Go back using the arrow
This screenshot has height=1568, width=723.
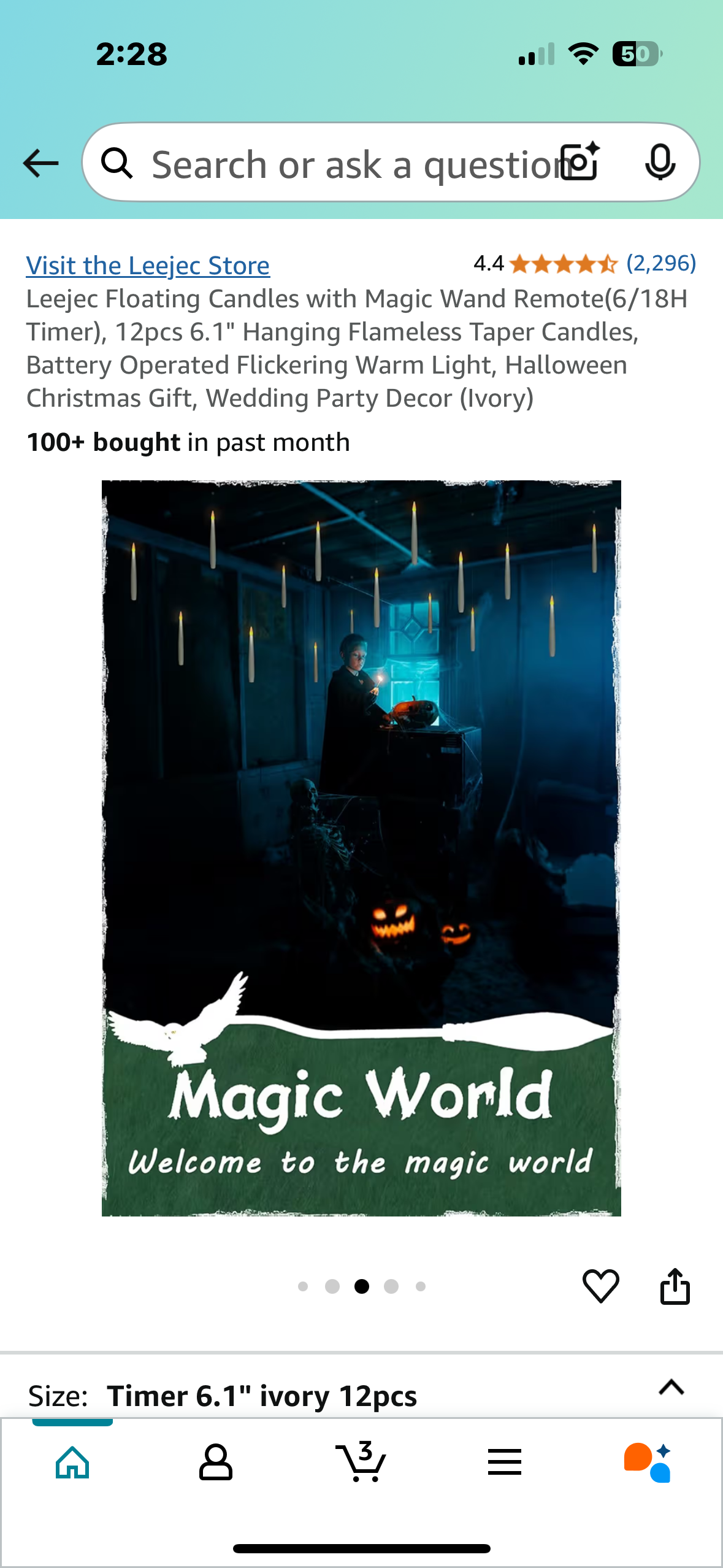[x=40, y=163]
